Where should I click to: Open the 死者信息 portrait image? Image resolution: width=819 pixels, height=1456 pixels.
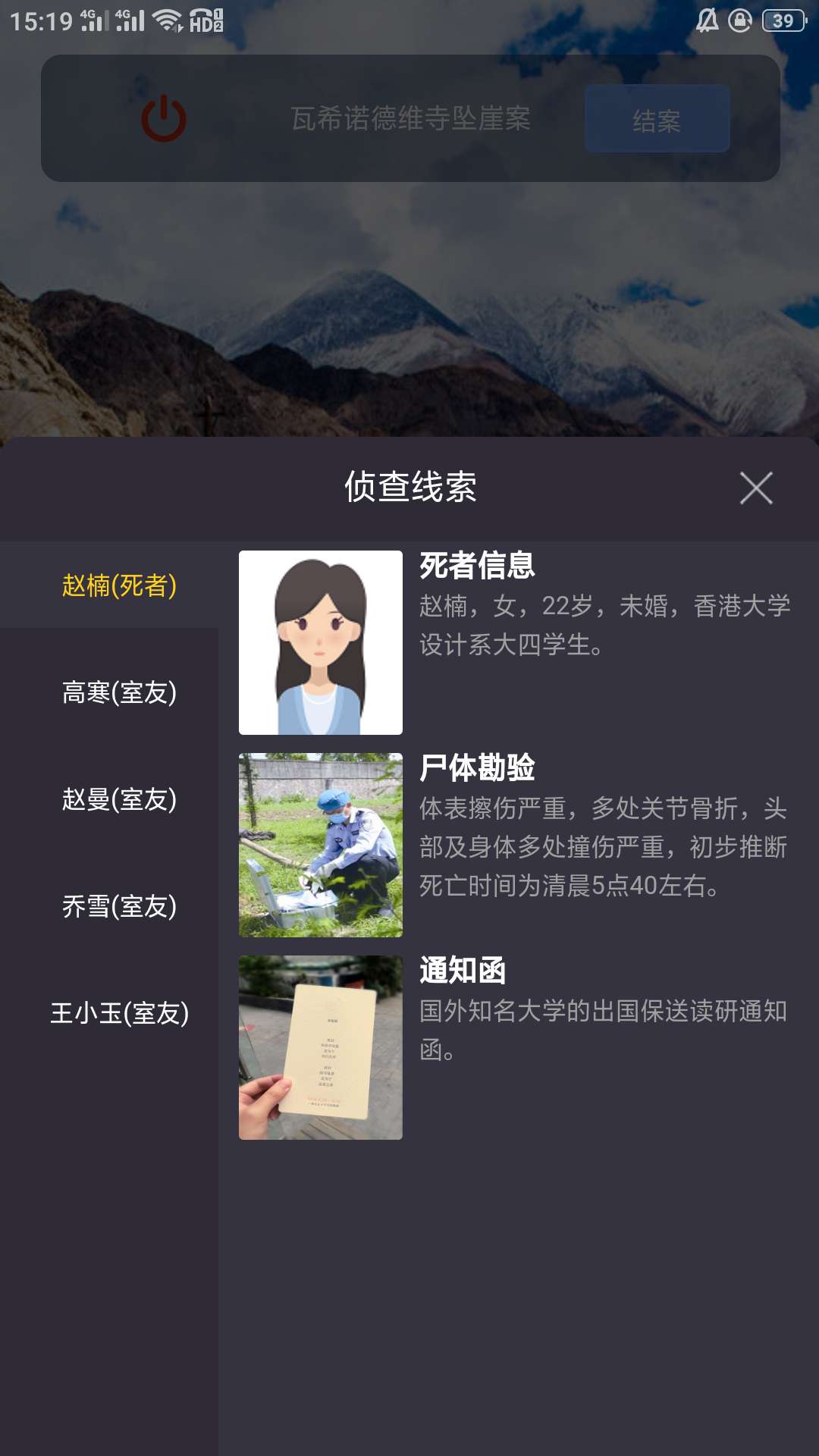(321, 642)
